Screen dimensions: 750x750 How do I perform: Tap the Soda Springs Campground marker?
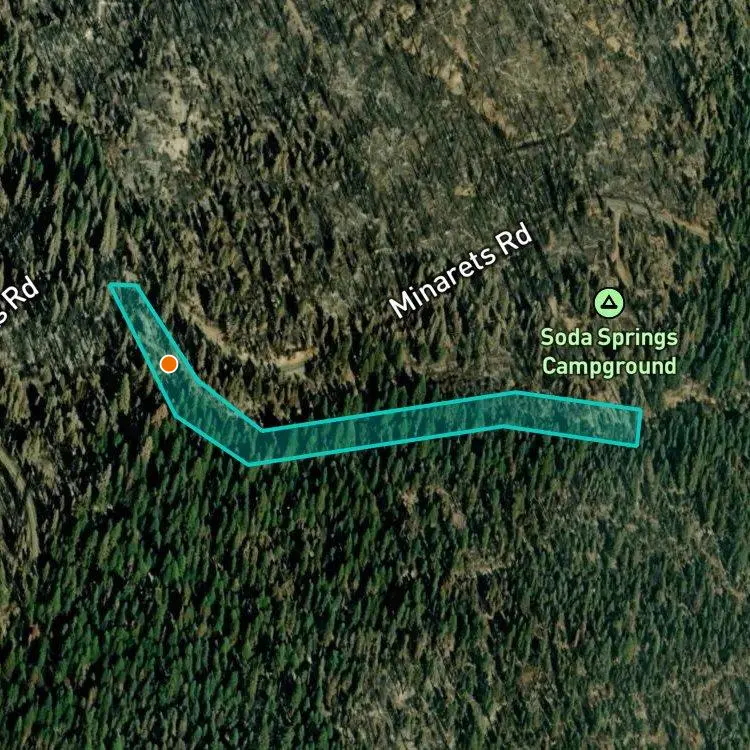pyautogui.click(x=609, y=303)
